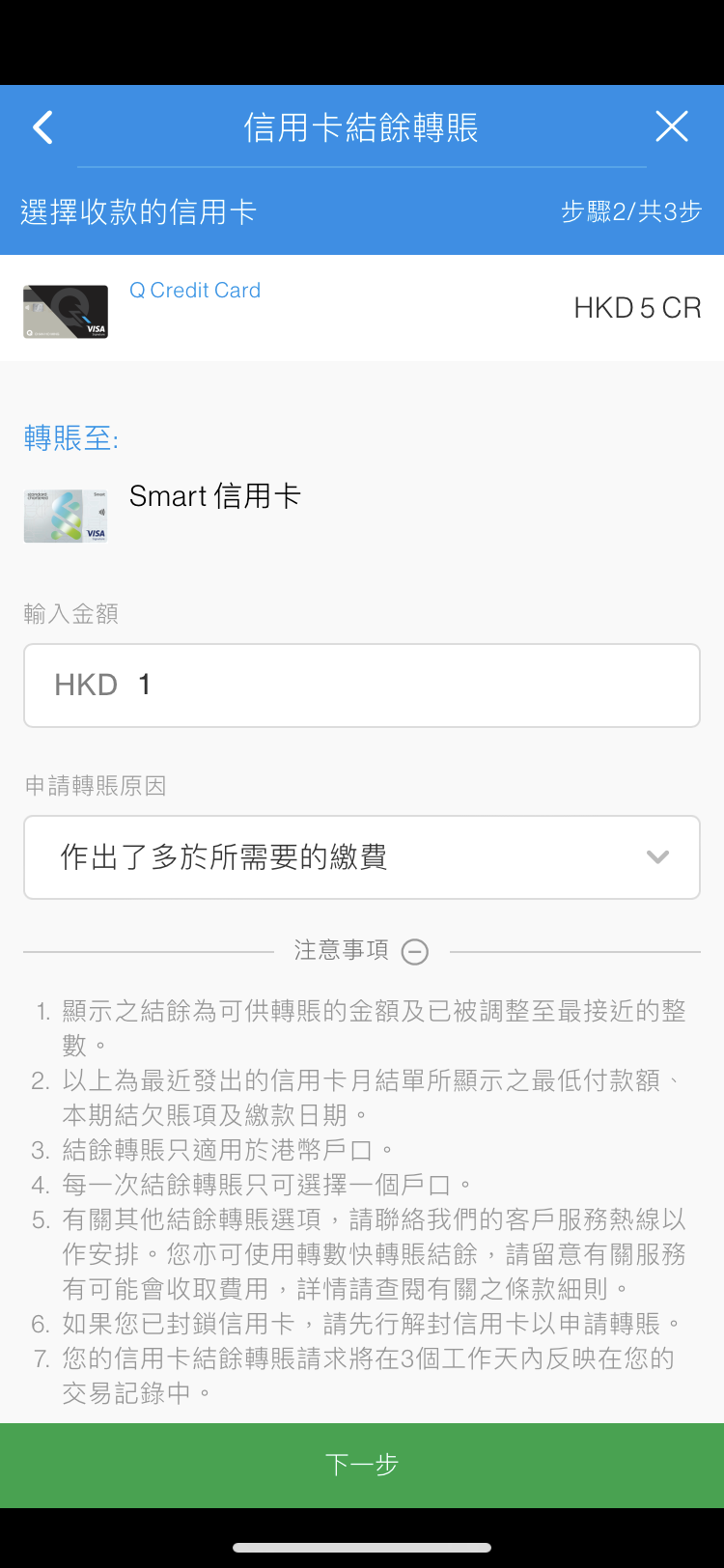Select the Smart 信用卡 card image

point(65,515)
